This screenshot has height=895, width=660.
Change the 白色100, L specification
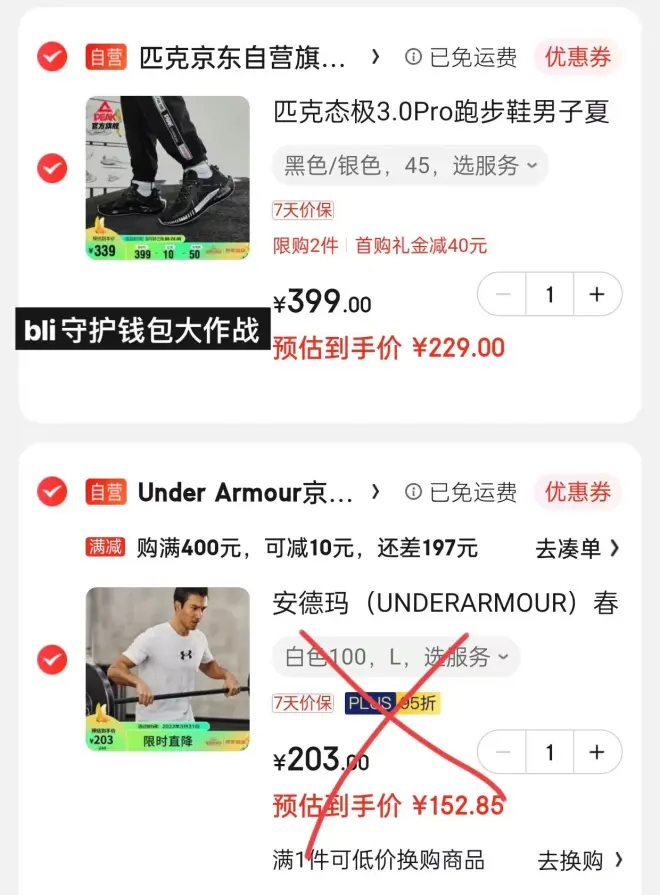coord(395,657)
